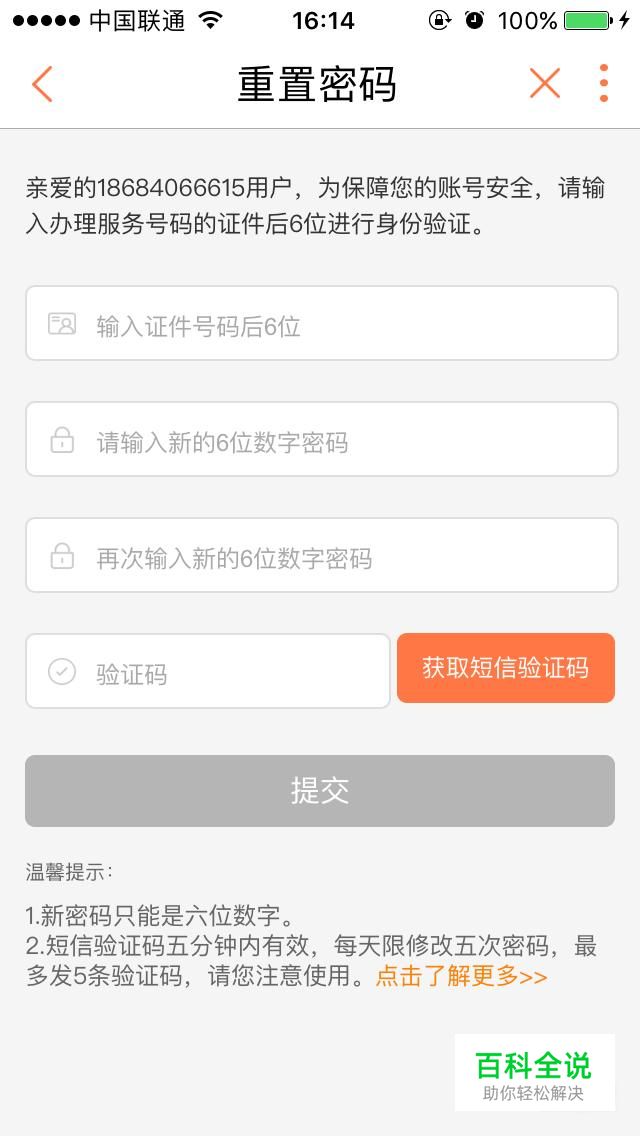640x1136 pixels.
Task: Request SMS code via 获取短信验证码
Action: pyautogui.click(x=506, y=668)
